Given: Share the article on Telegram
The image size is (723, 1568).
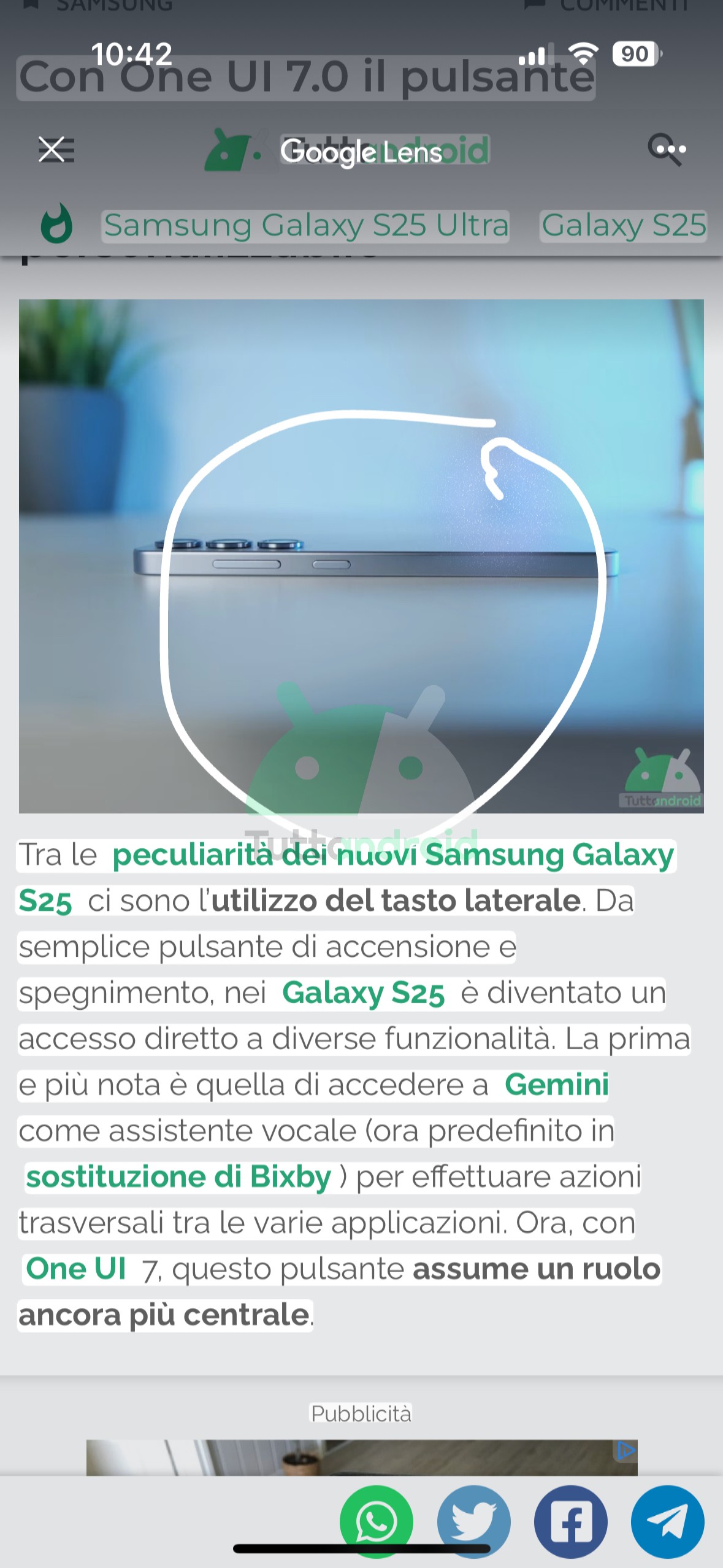Looking at the screenshot, I should pyautogui.click(x=667, y=1521).
